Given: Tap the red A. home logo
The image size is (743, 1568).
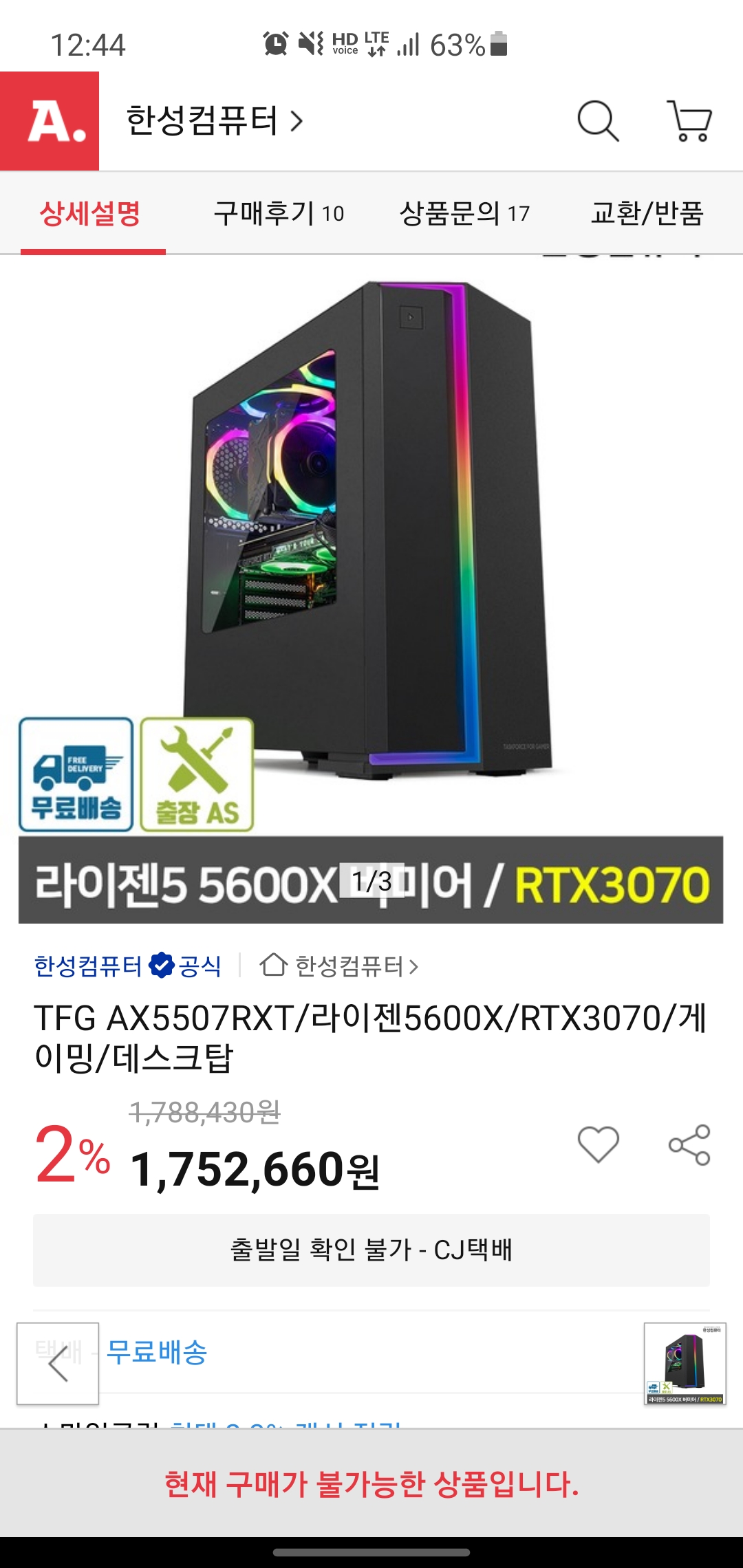Looking at the screenshot, I should [50, 121].
